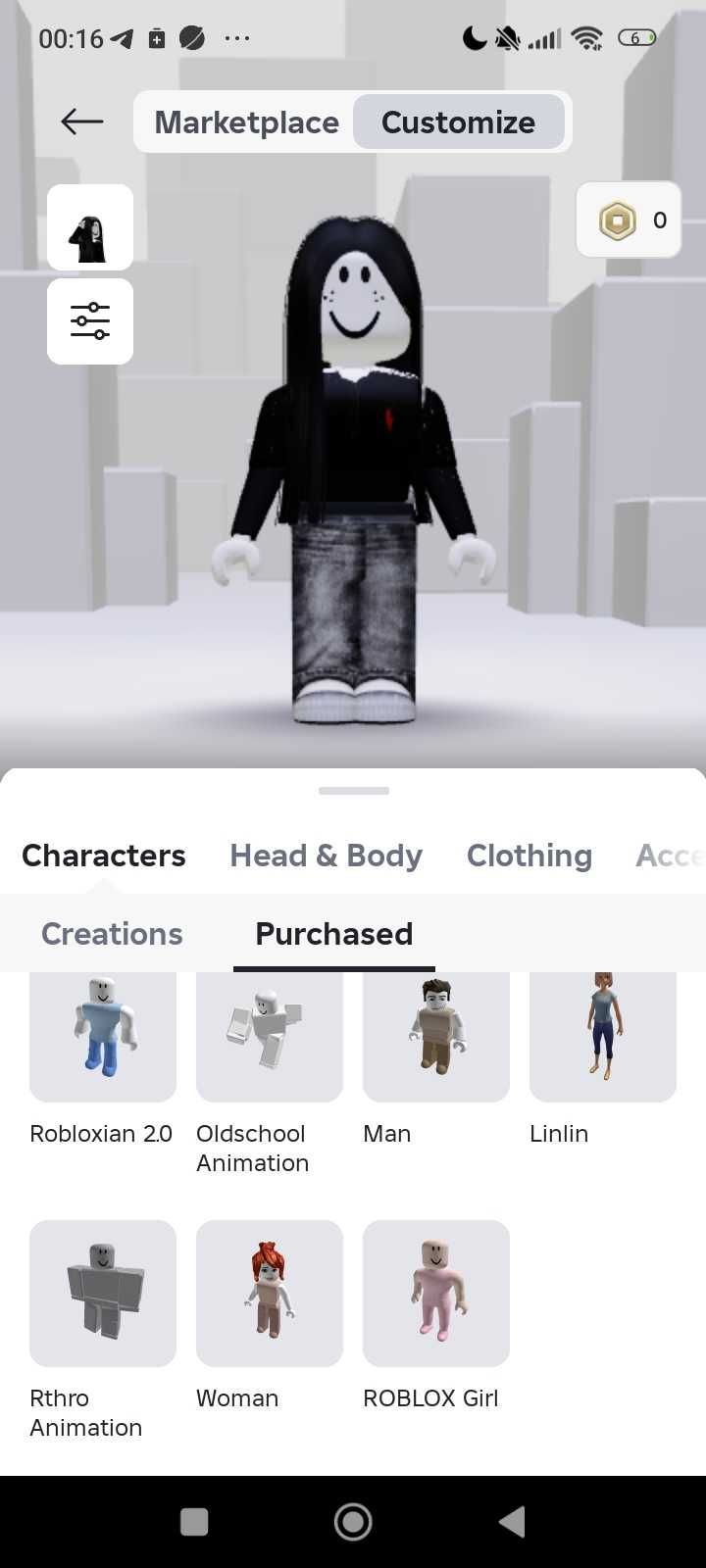Open recent apps from navigation bar
This screenshot has width=706, height=1568.
pos(194,1522)
